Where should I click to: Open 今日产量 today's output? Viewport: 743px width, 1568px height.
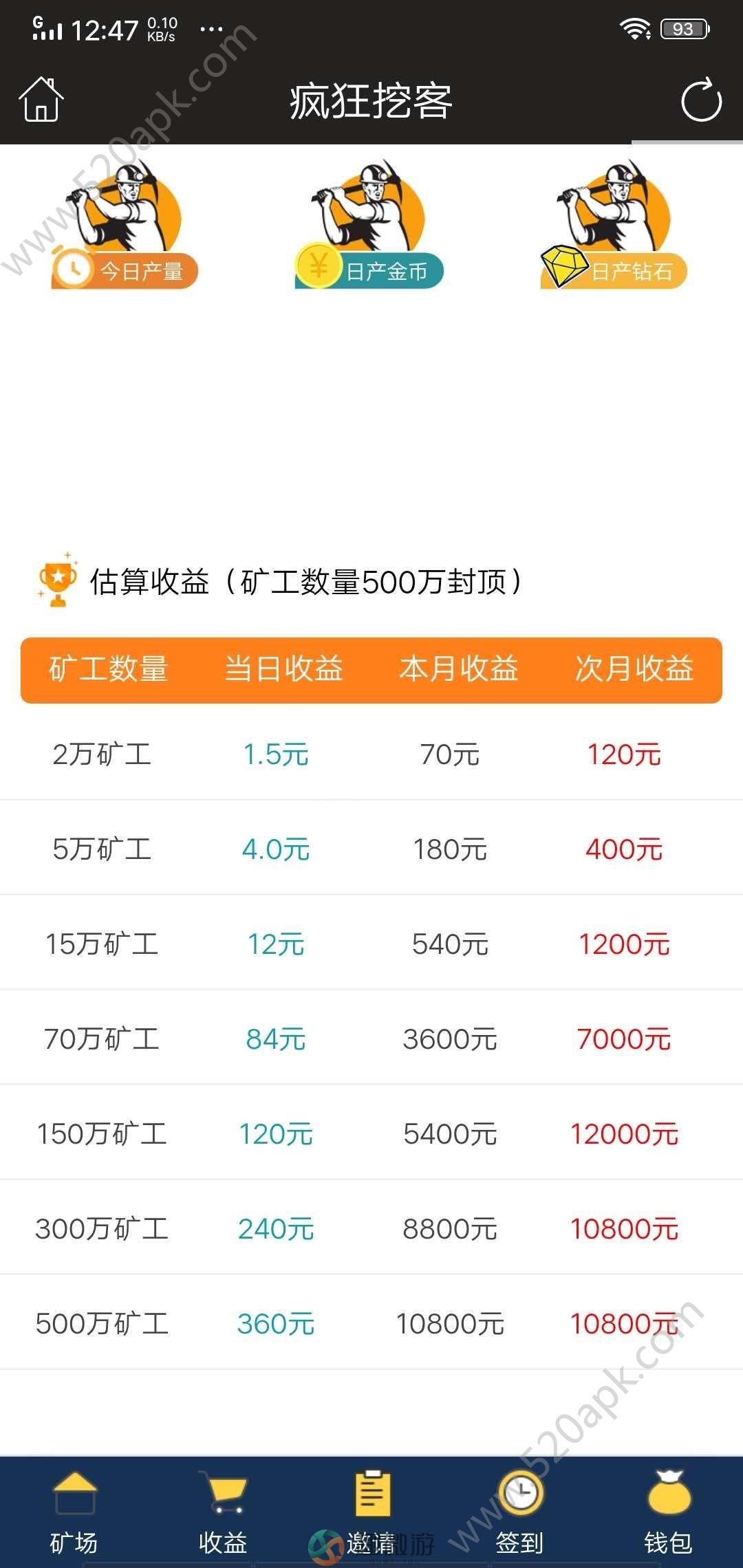(125, 225)
